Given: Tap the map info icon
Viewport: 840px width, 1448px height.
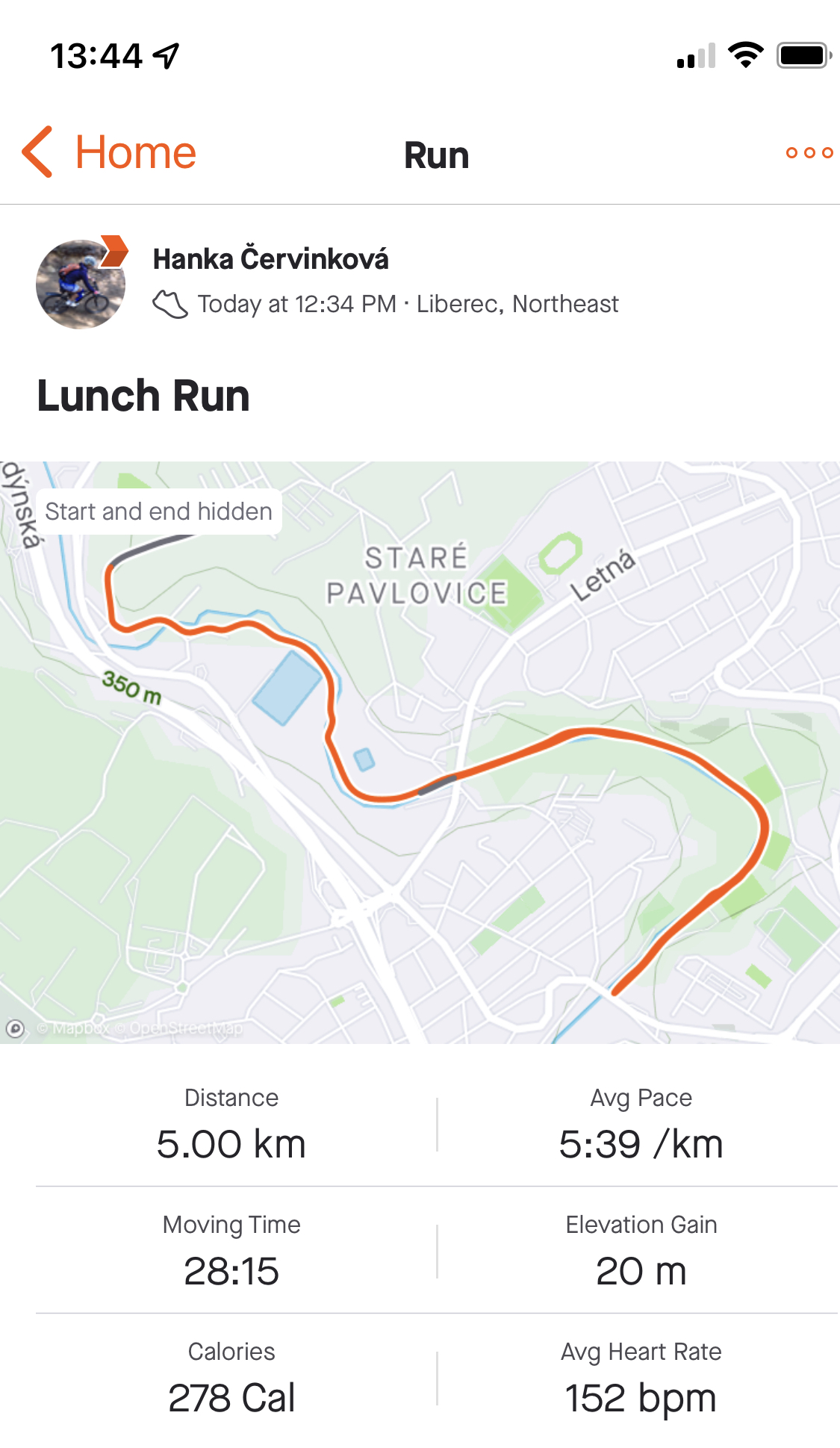Looking at the screenshot, I should [x=15, y=1028].
